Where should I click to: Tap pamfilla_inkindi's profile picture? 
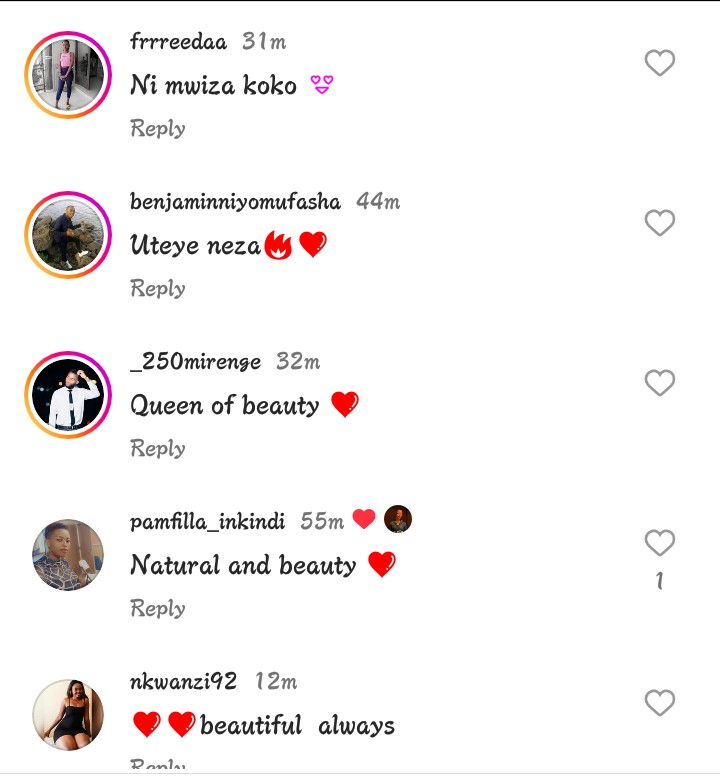(x=68, y=555)
